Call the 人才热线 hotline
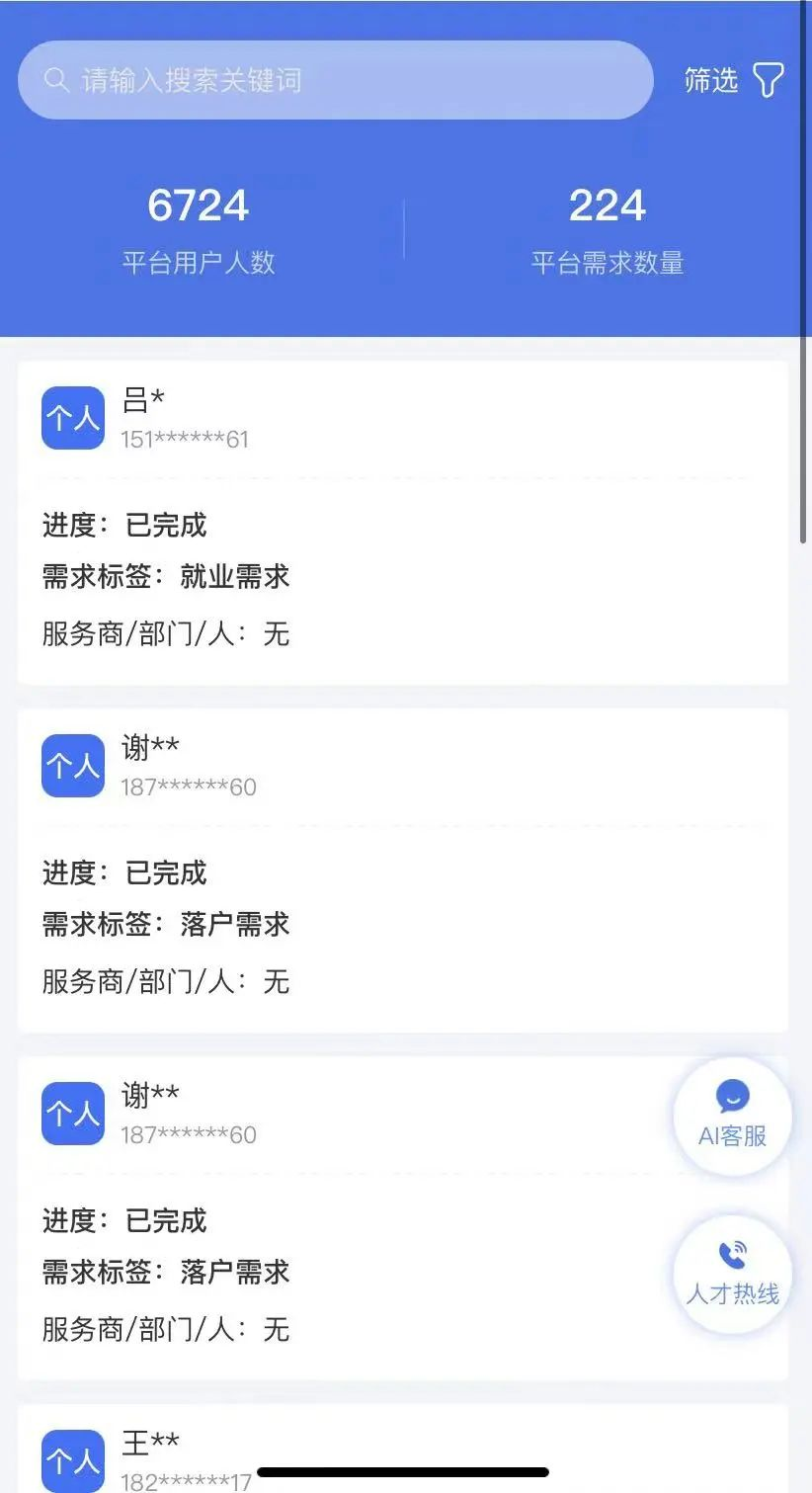This screenshot has height=1493, width=812. (x=732, y=1275)
